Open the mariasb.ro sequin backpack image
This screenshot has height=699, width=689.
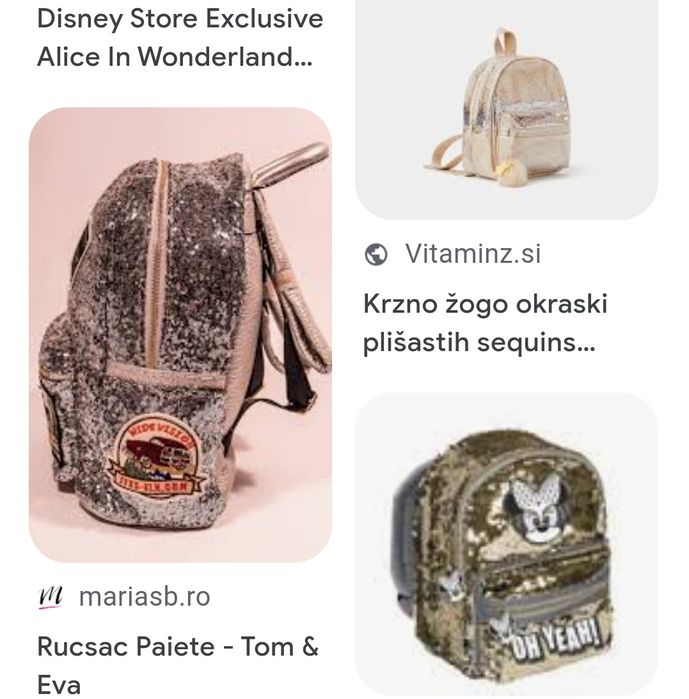(180, 333)
